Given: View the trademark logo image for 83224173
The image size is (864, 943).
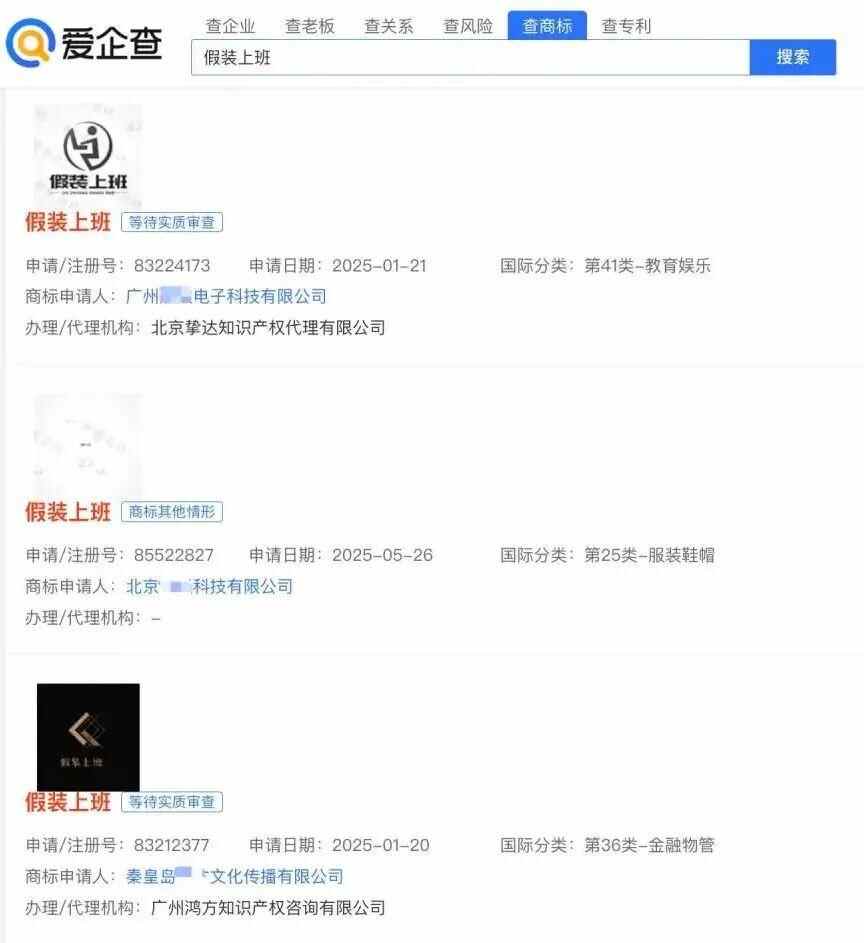Looking at the screenshot, I should 88,157.
